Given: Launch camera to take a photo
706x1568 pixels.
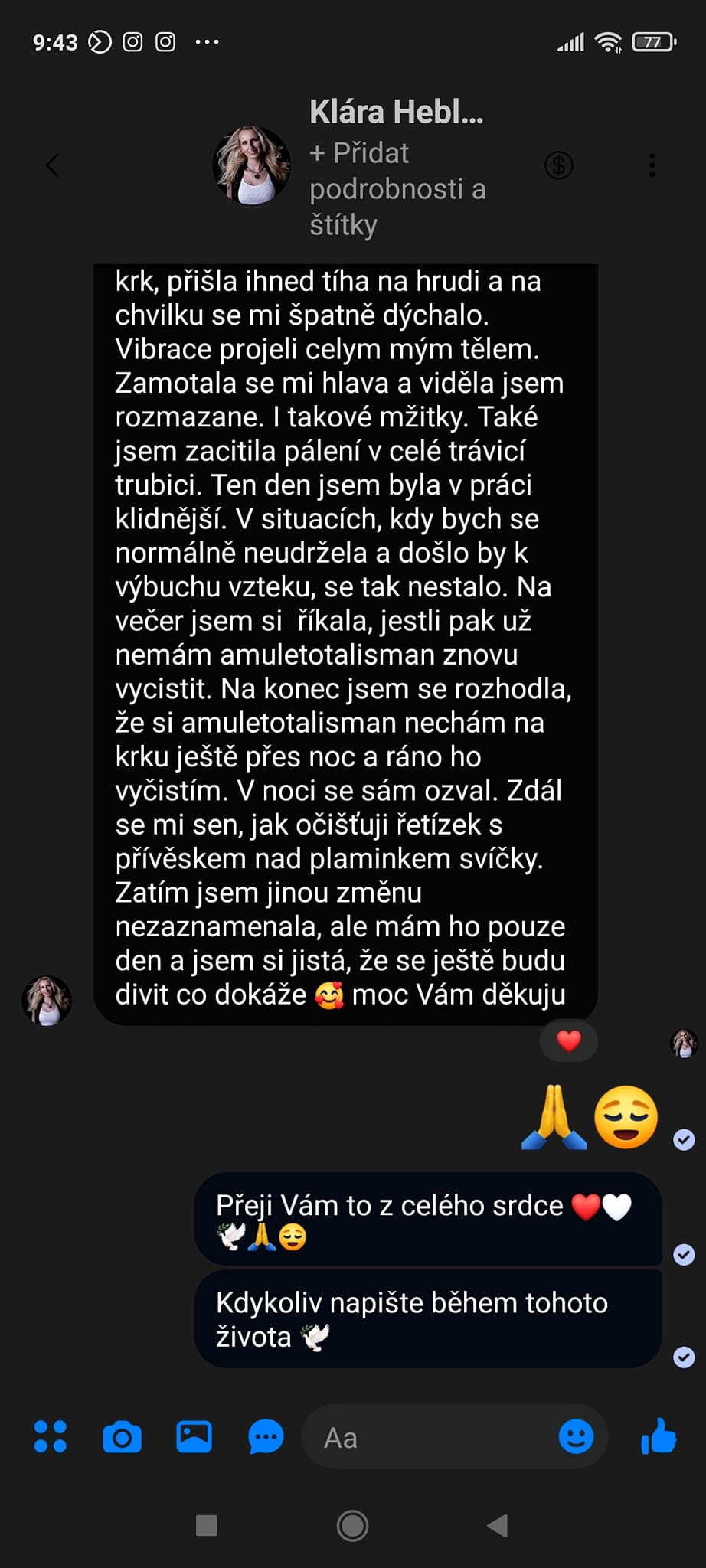Looking at the screenshot, I should [x=123, y=1437].
